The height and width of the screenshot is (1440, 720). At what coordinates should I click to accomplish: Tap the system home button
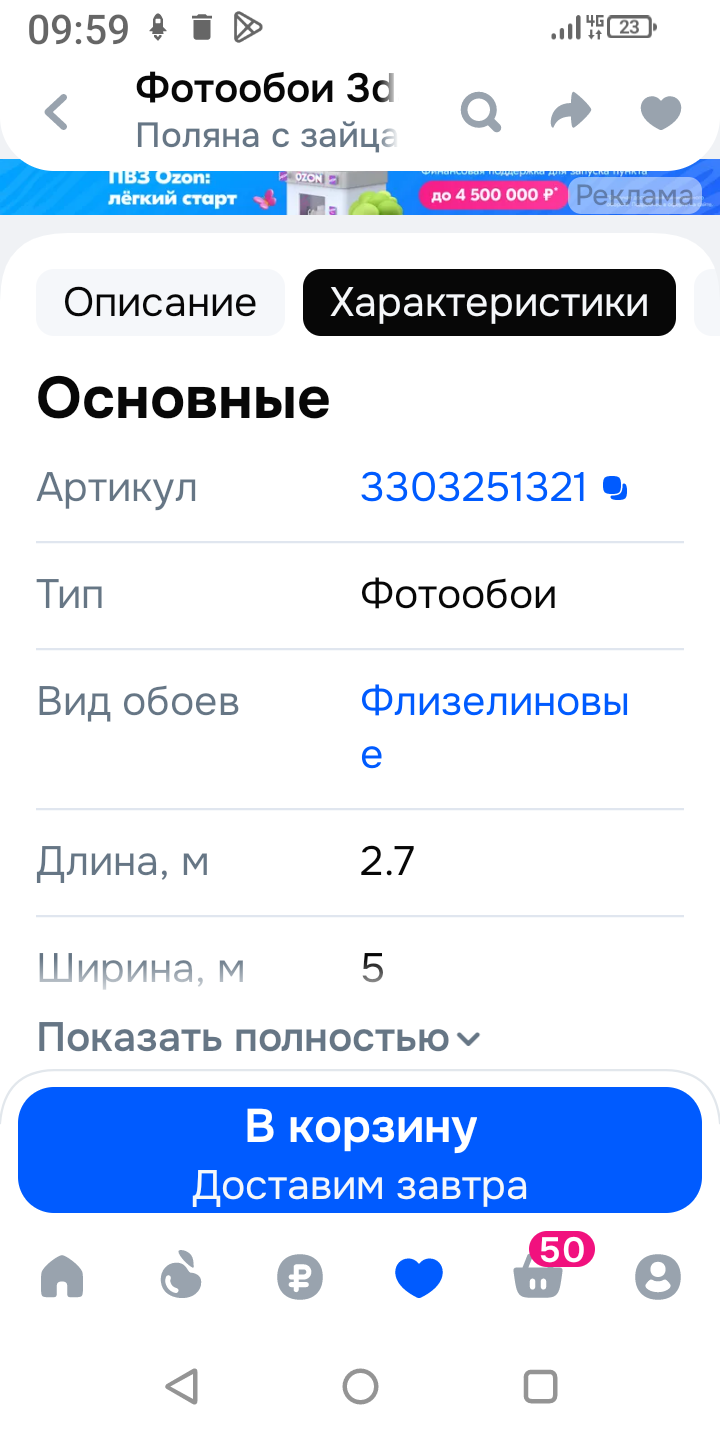[360, 1387]
